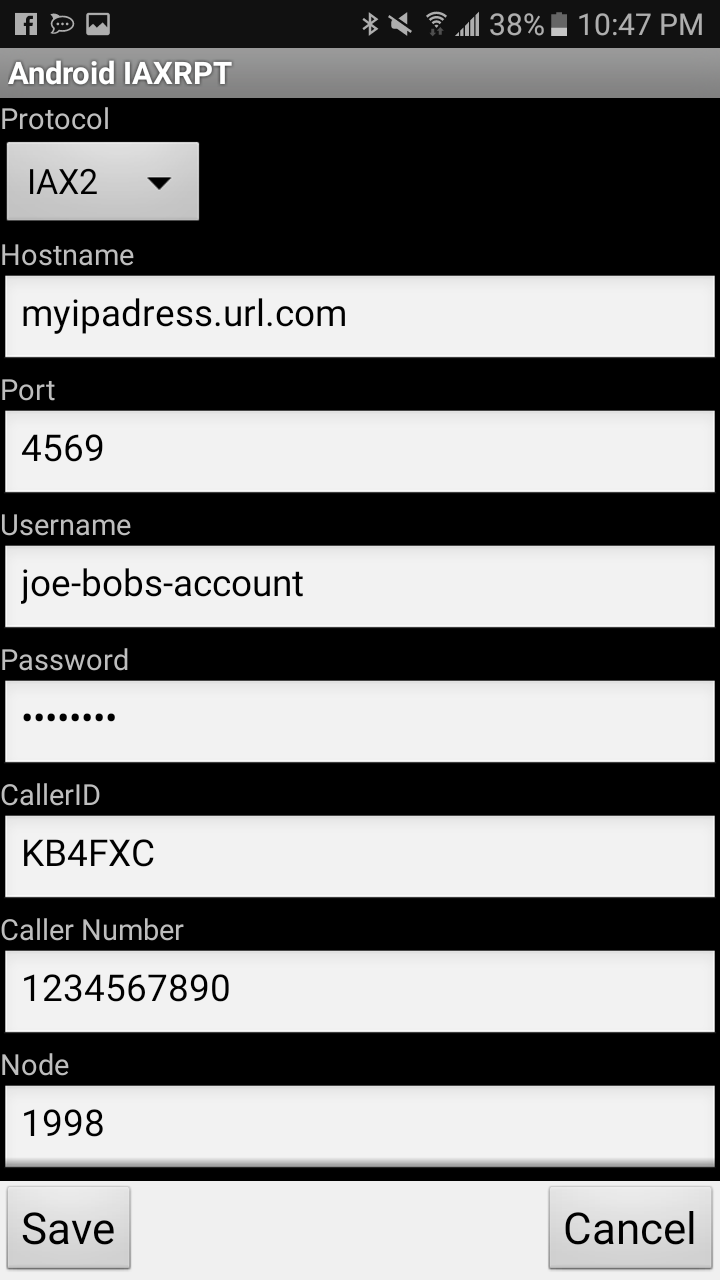This screenshot has width=720, height=1280.
Task: Cancel editing the account
Action: point(630,1228)
